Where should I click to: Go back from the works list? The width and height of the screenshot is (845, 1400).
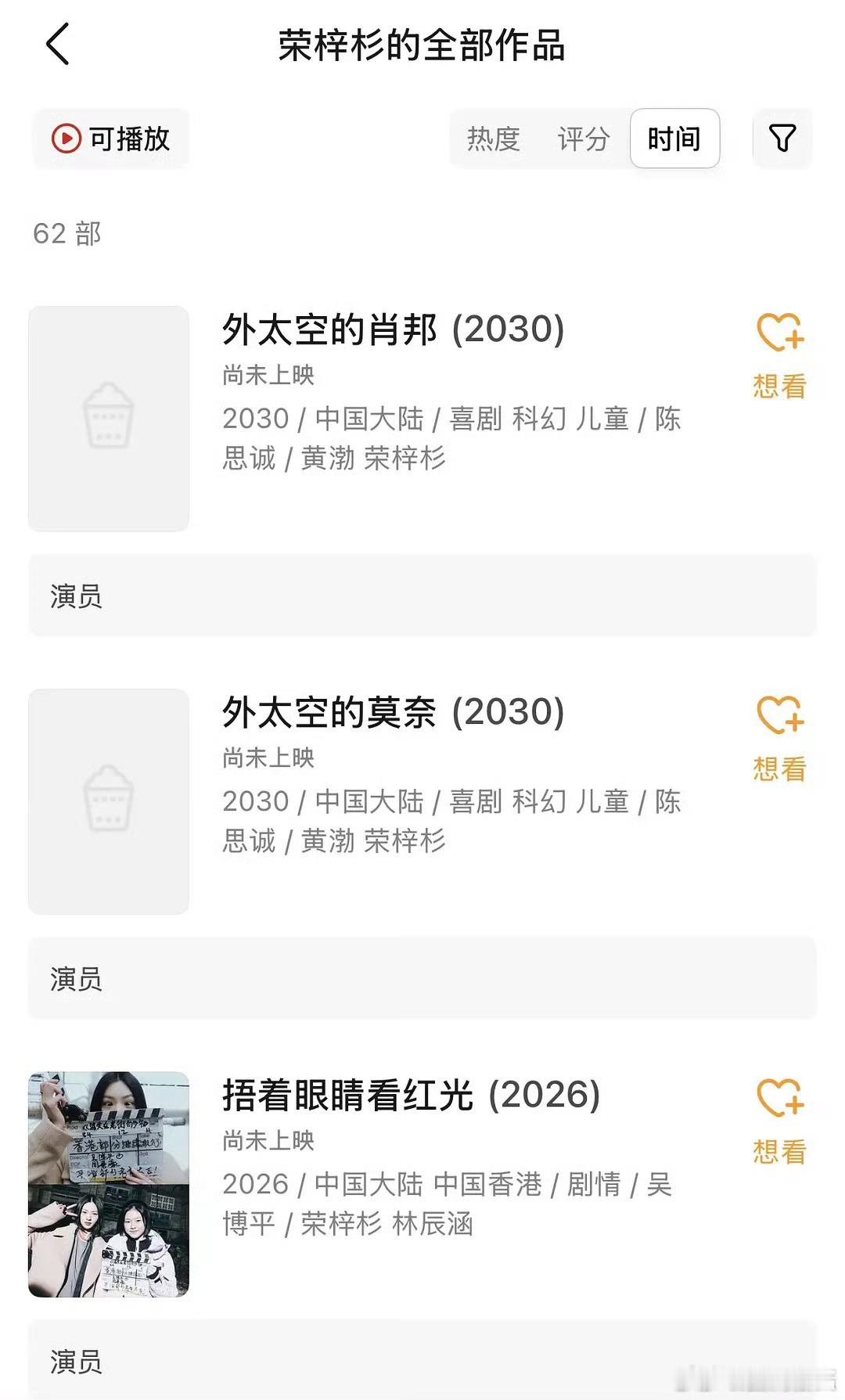click(x=58, y=44)
